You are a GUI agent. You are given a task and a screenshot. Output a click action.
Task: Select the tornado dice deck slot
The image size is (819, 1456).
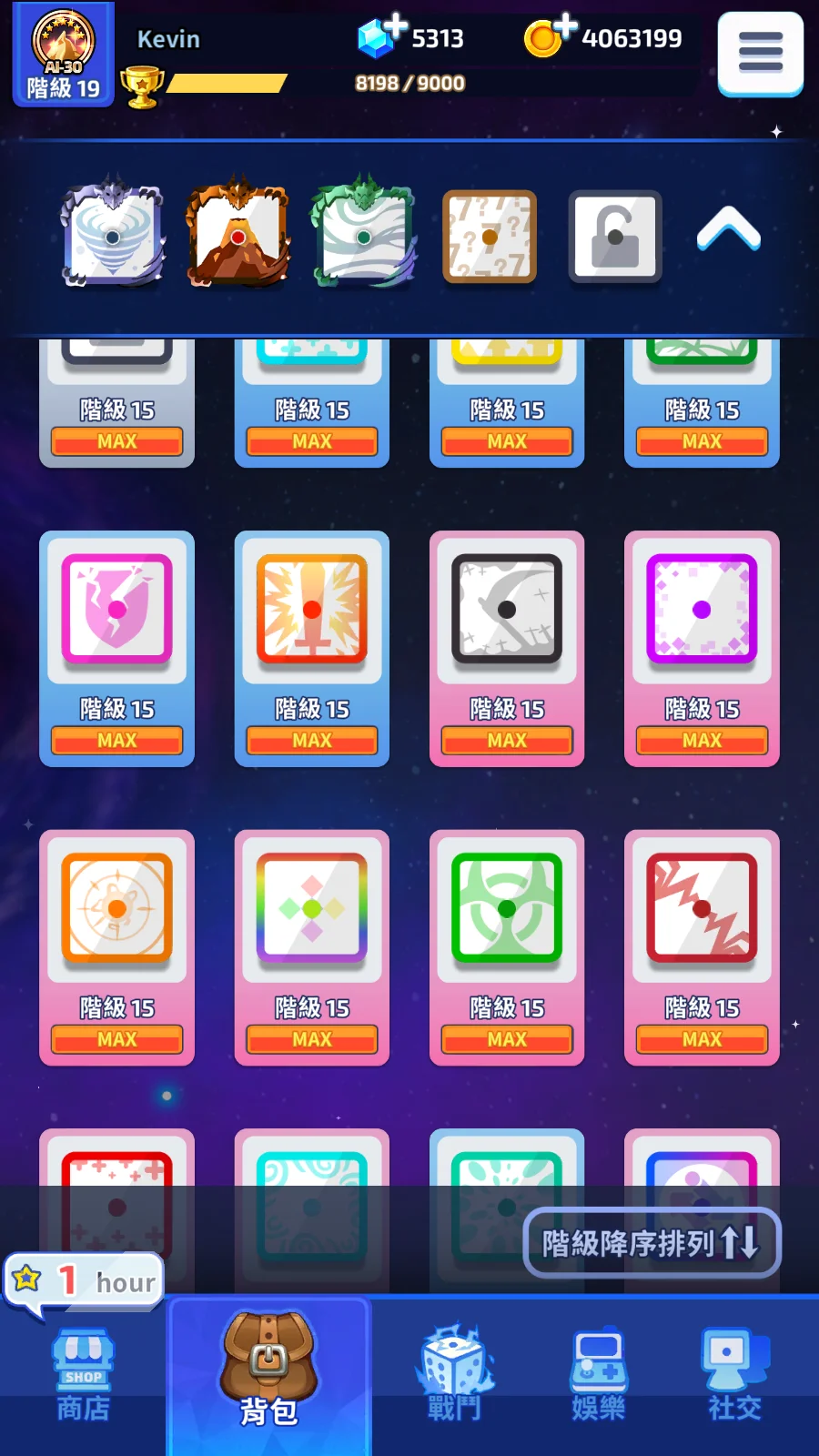113,235
